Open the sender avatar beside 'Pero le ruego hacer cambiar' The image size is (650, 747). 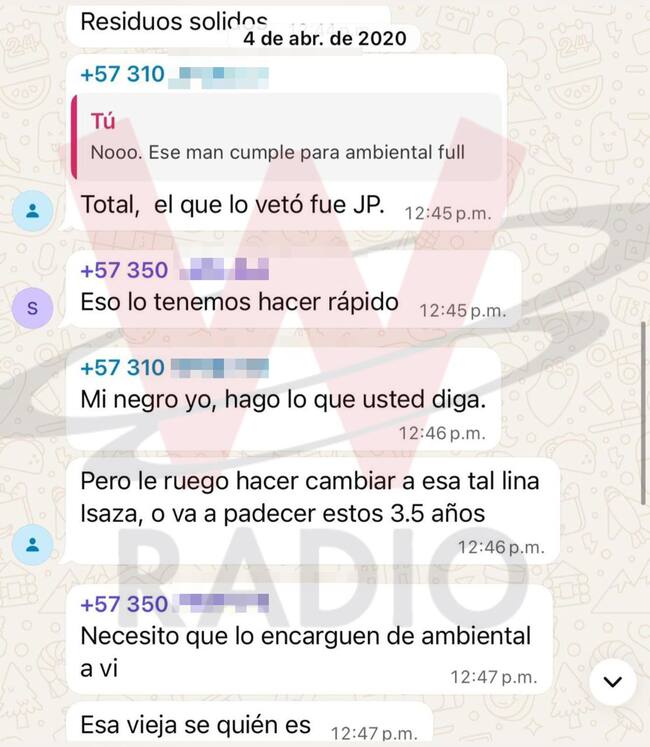pos(34,544)
